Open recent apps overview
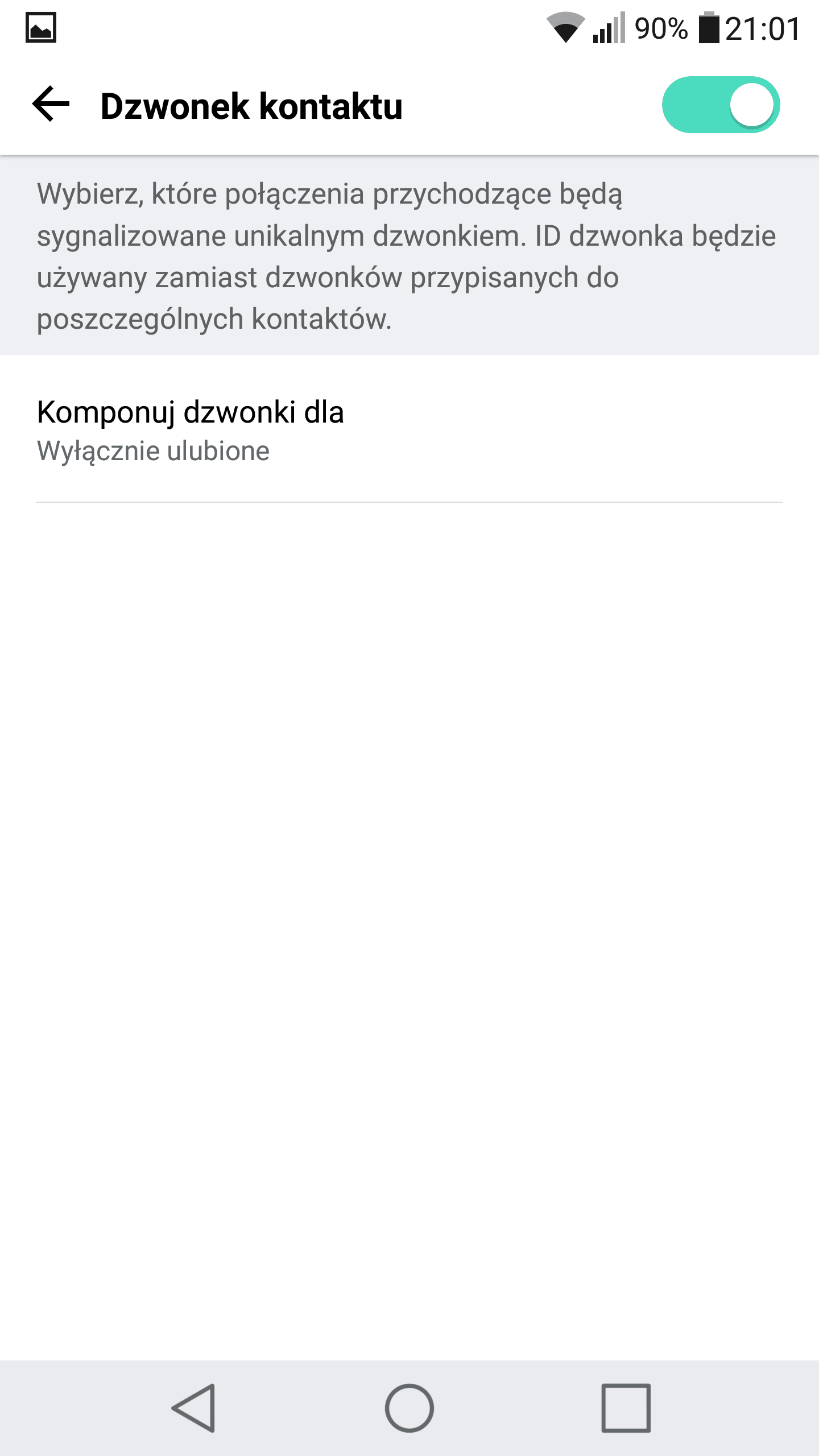Viewport: 819px width, 1456px height. [x=626, y=1408]
